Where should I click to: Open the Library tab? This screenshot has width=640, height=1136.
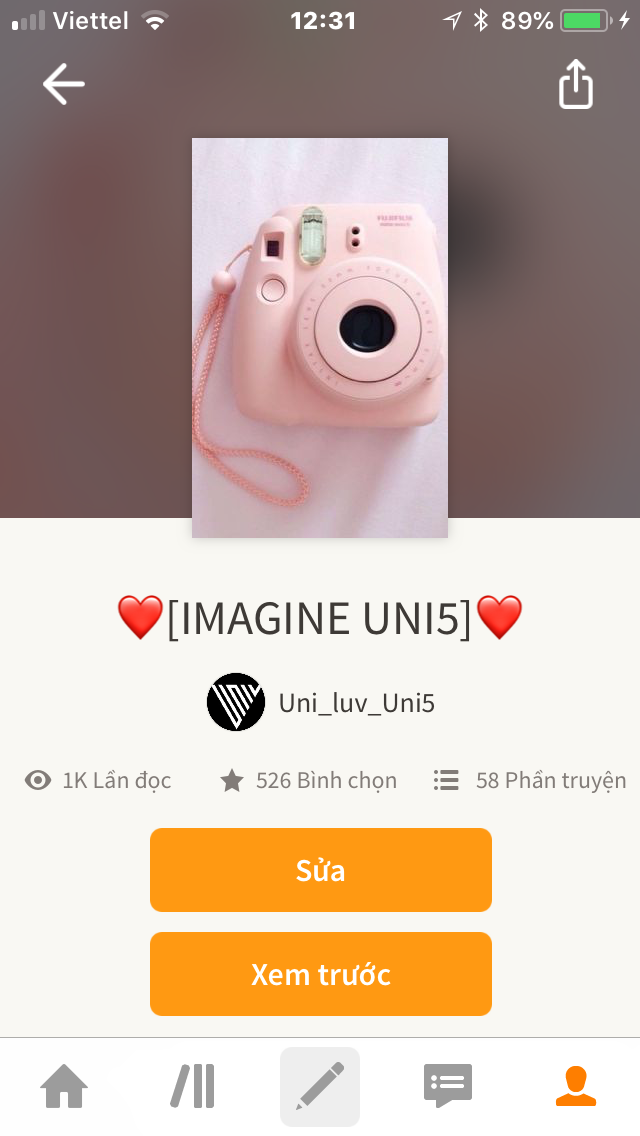point(193,1086)
